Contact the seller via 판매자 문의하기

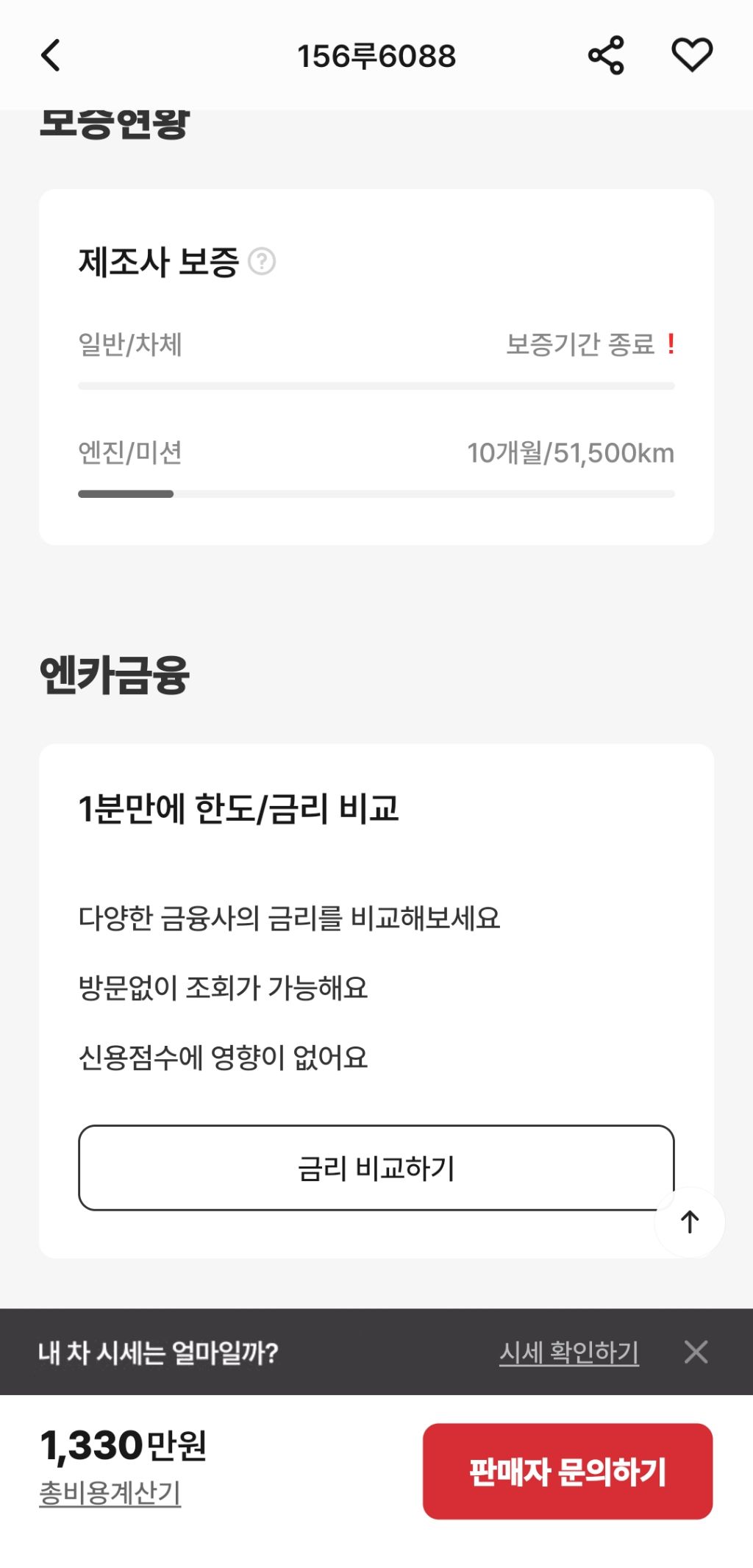click(x=567, y=1472)
